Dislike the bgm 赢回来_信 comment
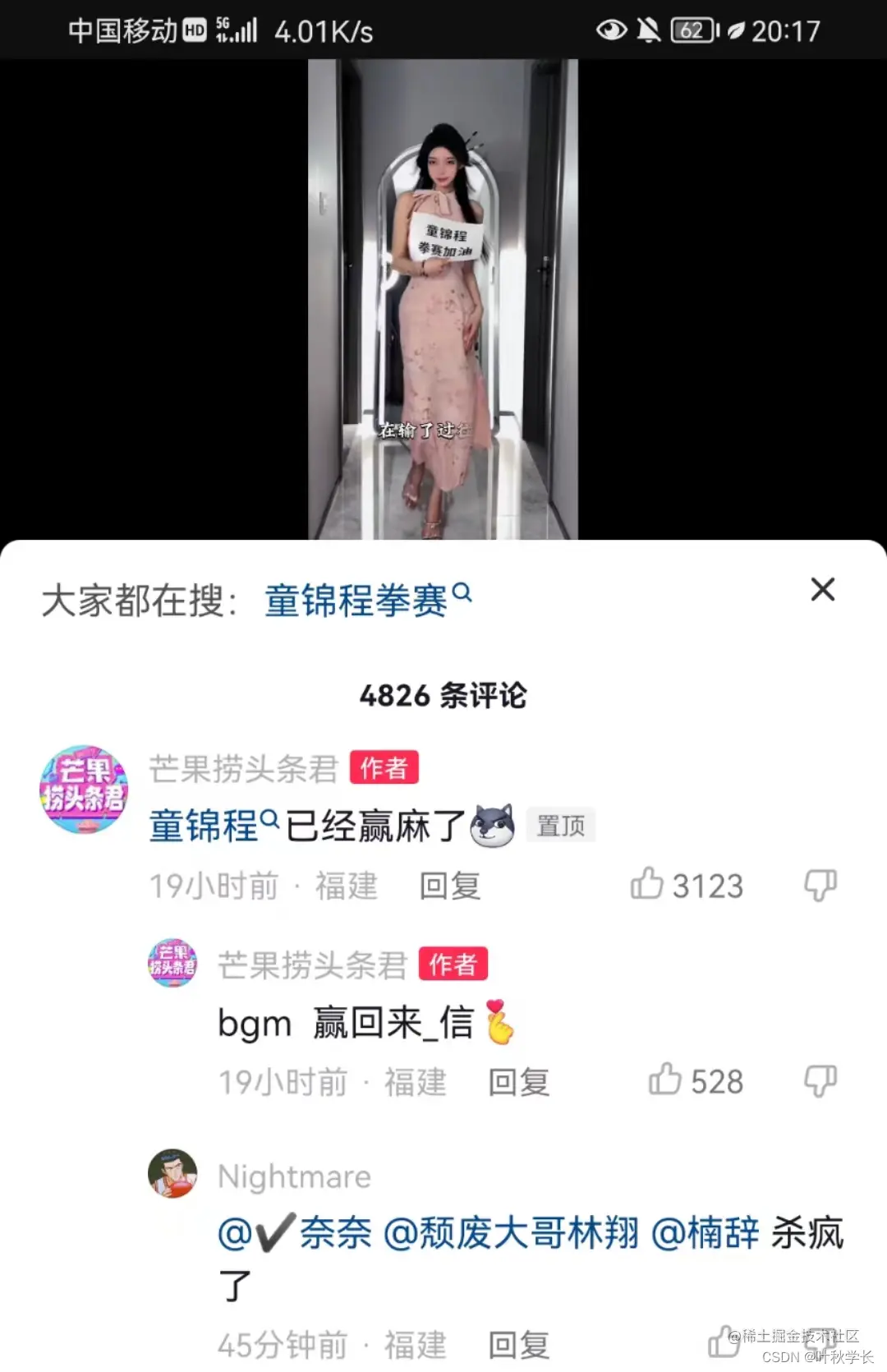887x1372 pixels. [820, 1080]
